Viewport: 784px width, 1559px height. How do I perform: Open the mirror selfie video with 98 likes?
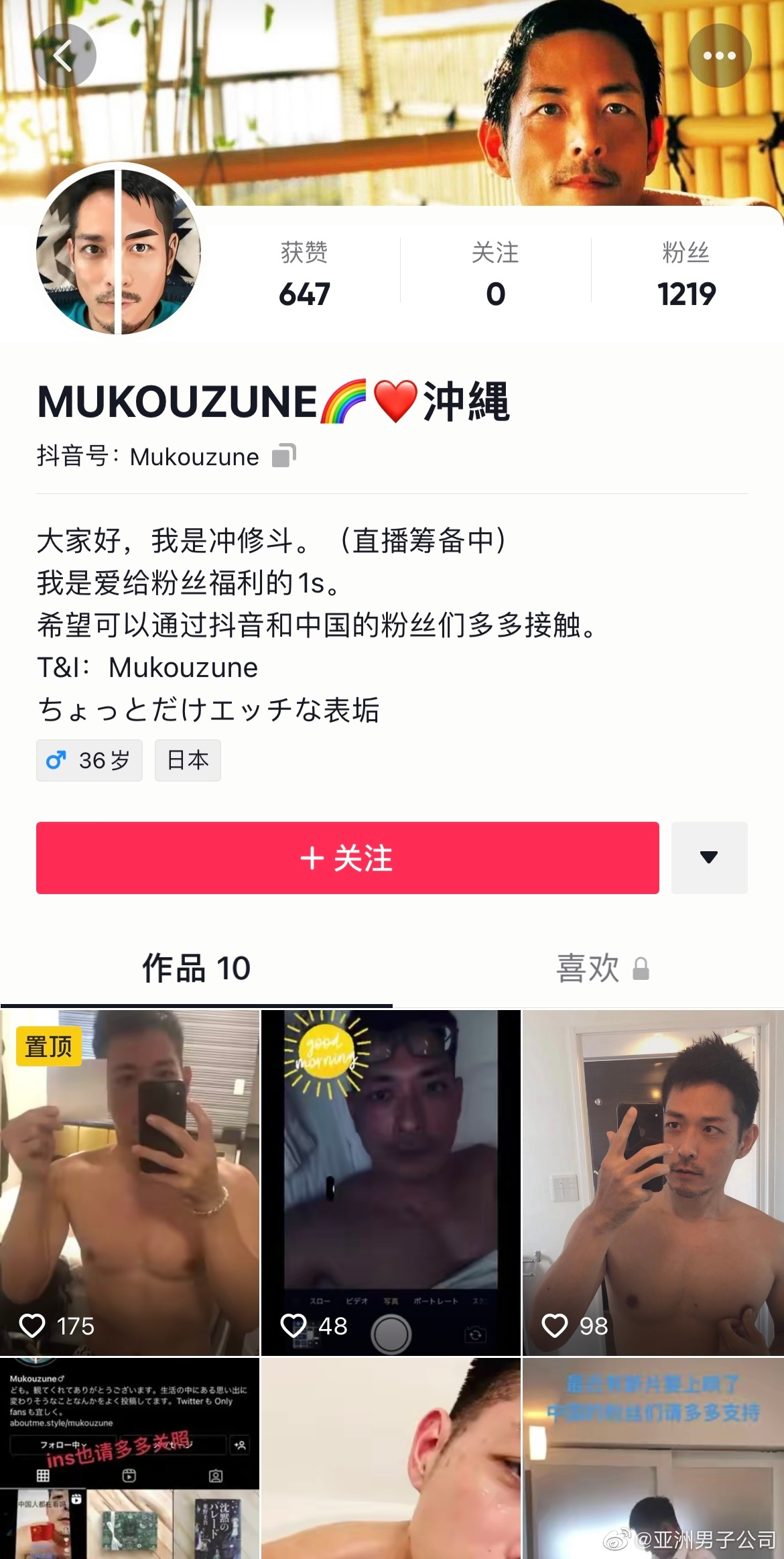coord(653,1183)
